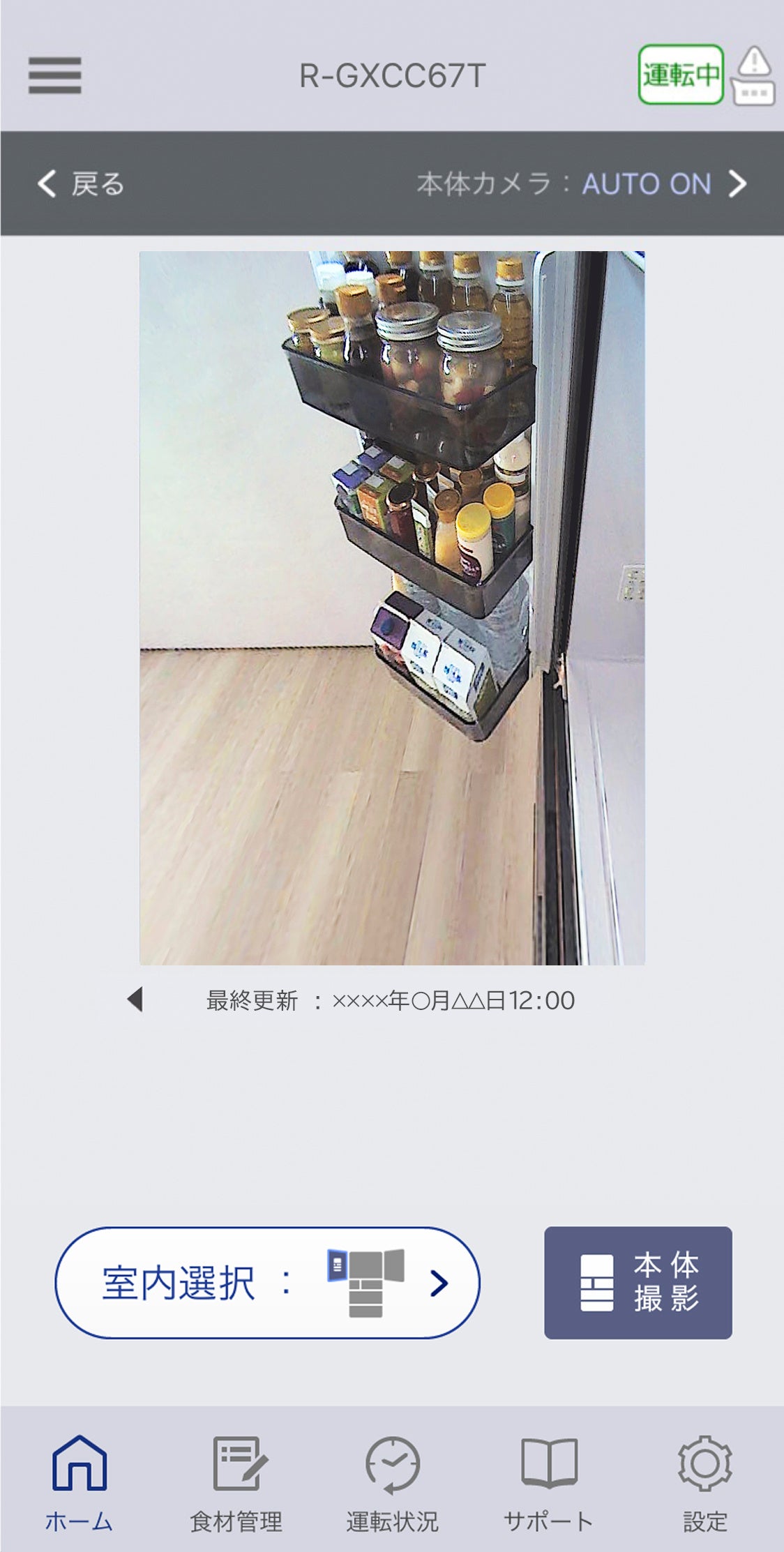Open the 室内選択 compartment selector
This screenshot has width=784, height=1552.
coord(267,1283)
